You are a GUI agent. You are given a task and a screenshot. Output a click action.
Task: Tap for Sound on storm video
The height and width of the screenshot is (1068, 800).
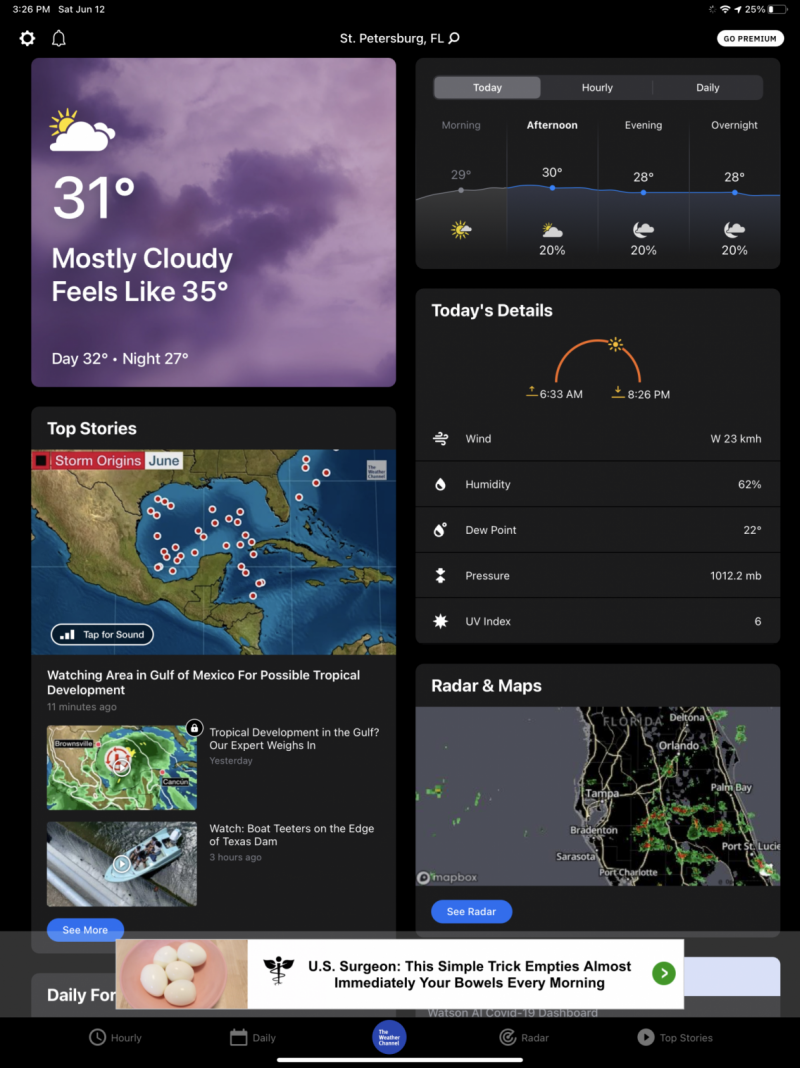102,634
